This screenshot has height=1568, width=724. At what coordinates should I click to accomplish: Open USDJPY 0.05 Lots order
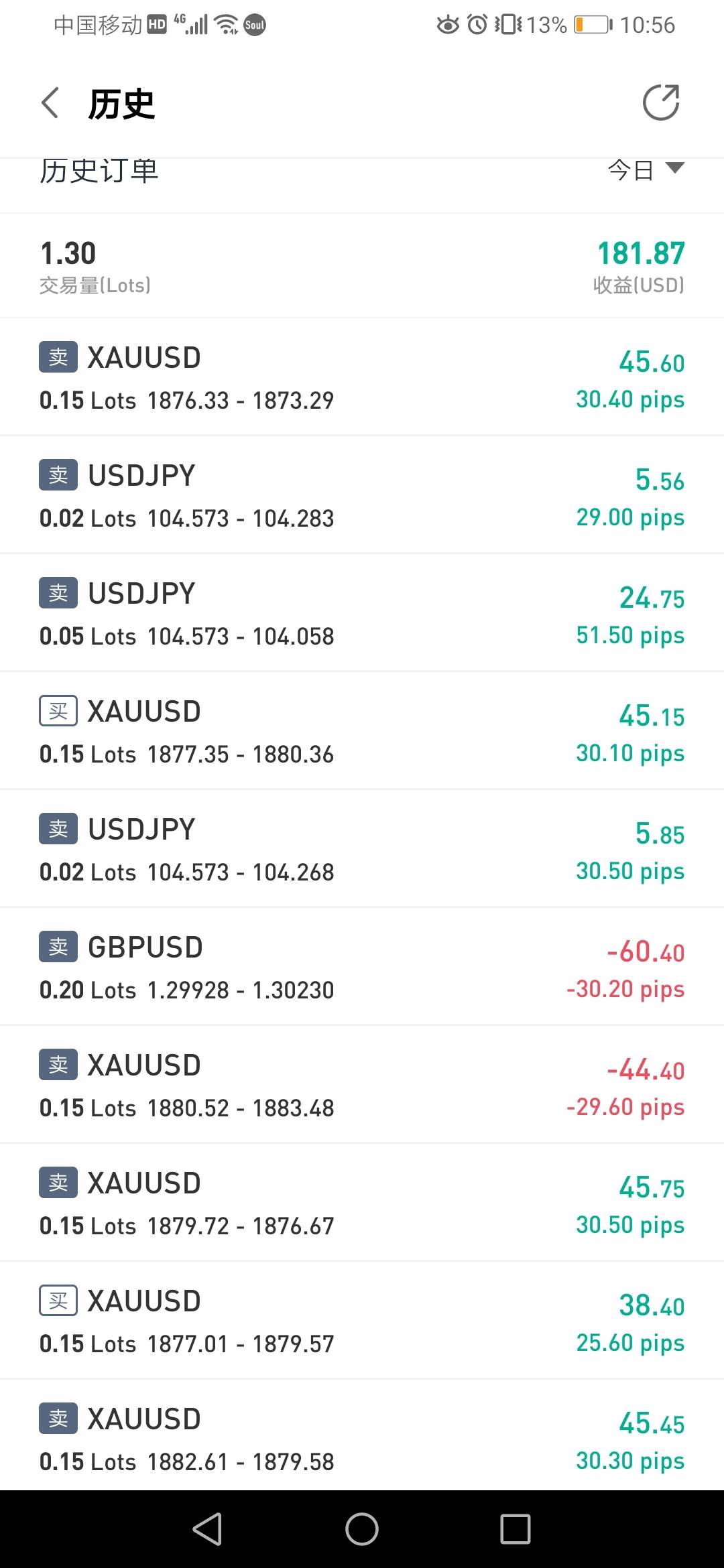click(362, 612)
